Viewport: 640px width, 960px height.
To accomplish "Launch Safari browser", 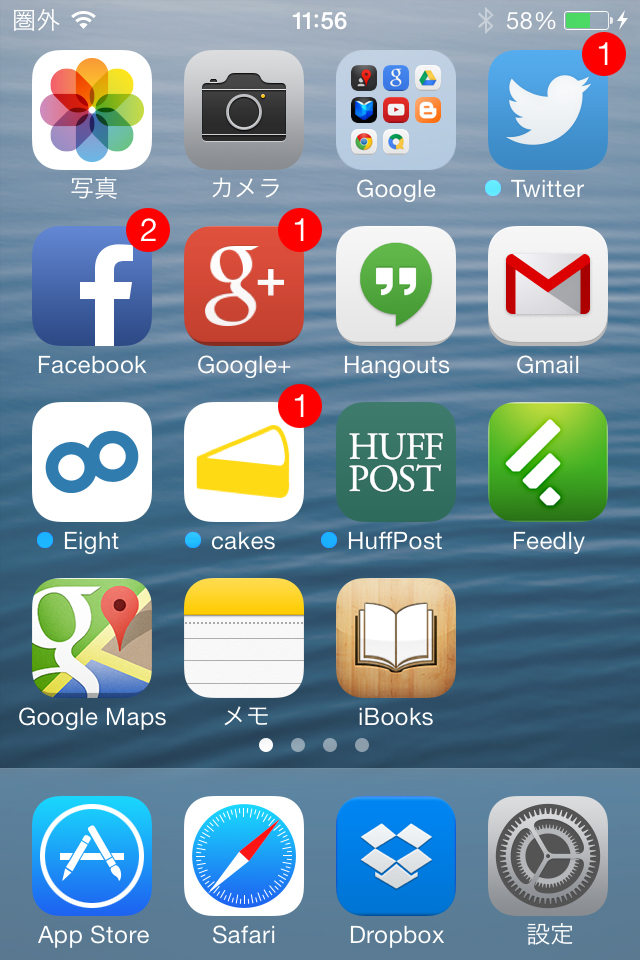I will tap(244, 856).
